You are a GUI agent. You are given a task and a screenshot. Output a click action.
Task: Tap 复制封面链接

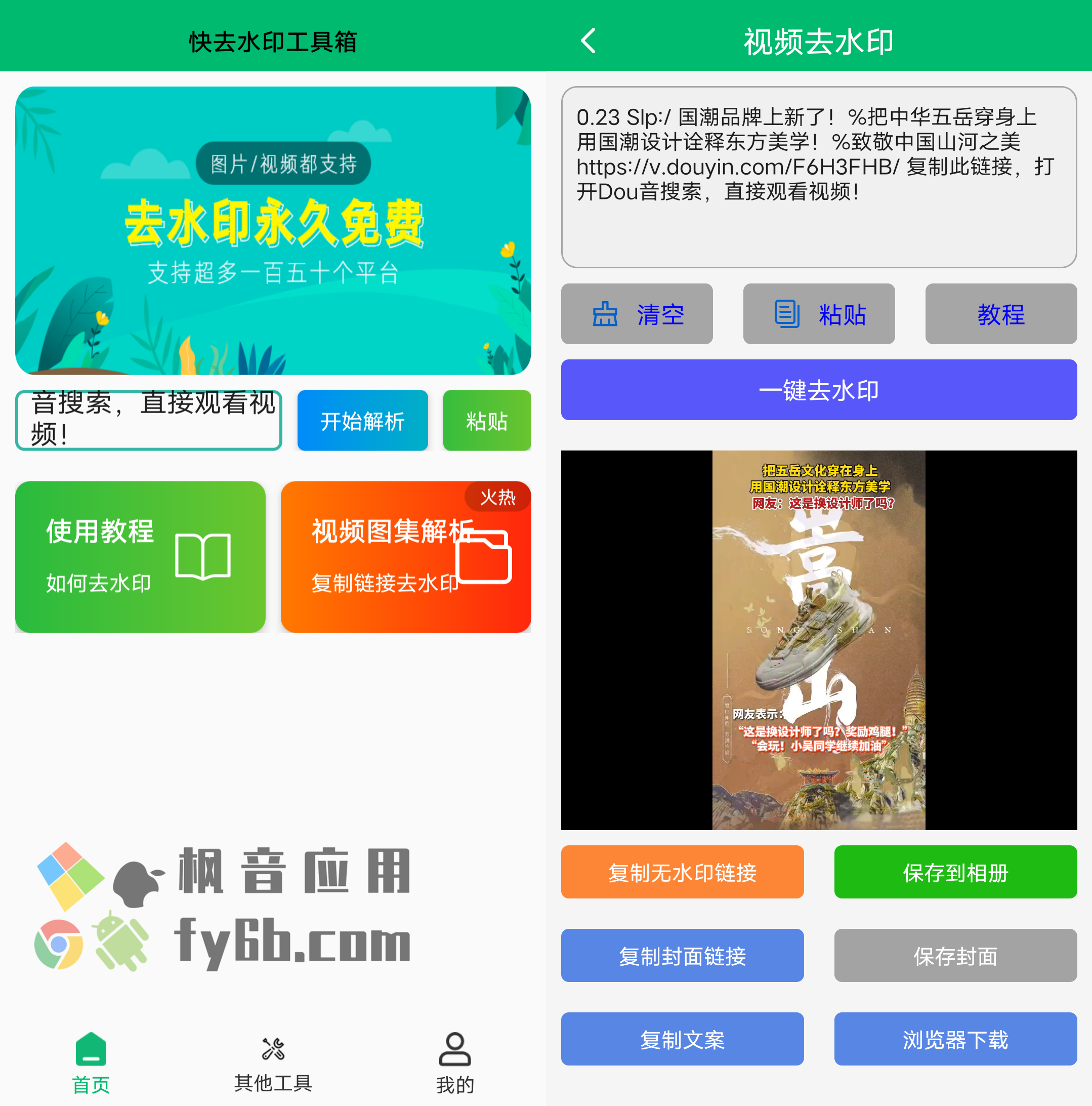(682, 956)
